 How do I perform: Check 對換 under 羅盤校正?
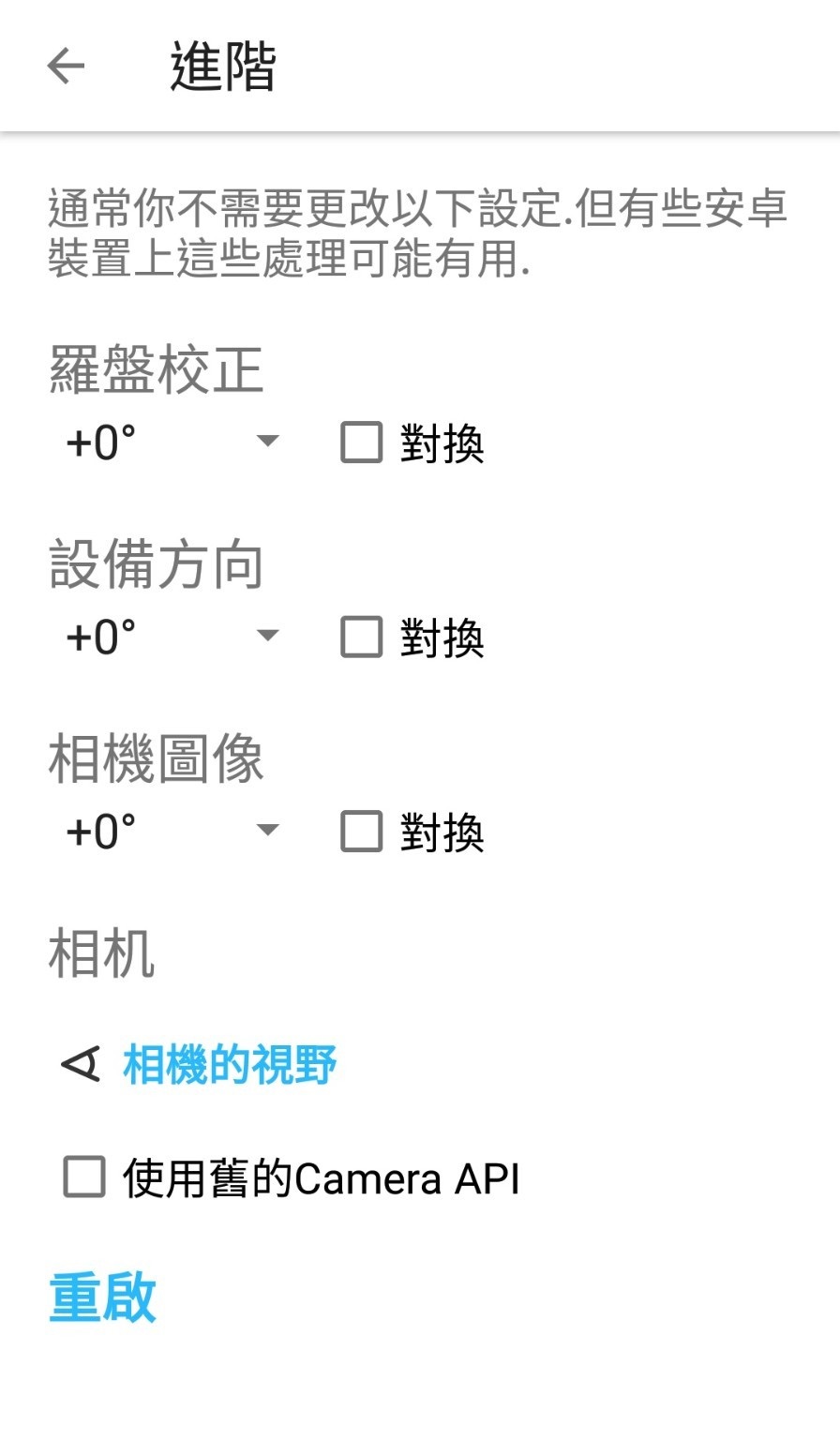point(362,442)
